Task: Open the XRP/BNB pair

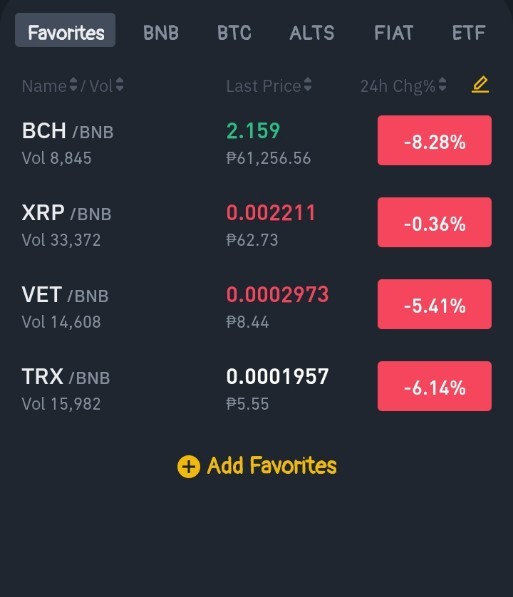Action: coord(256,225)
